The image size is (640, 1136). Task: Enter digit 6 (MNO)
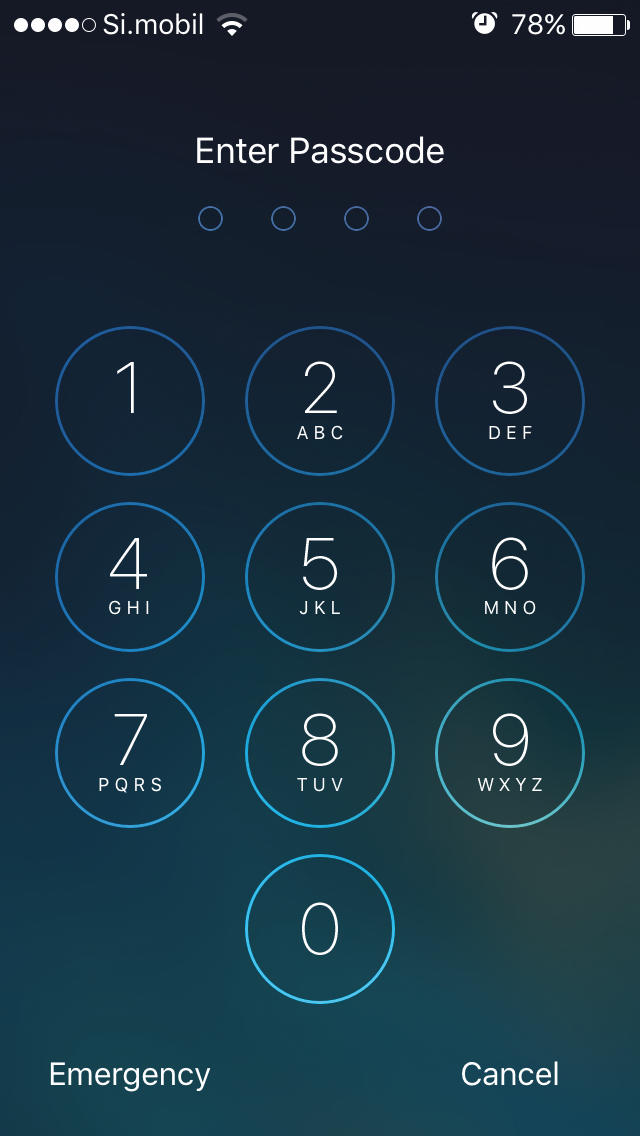(x=510, y=577)
